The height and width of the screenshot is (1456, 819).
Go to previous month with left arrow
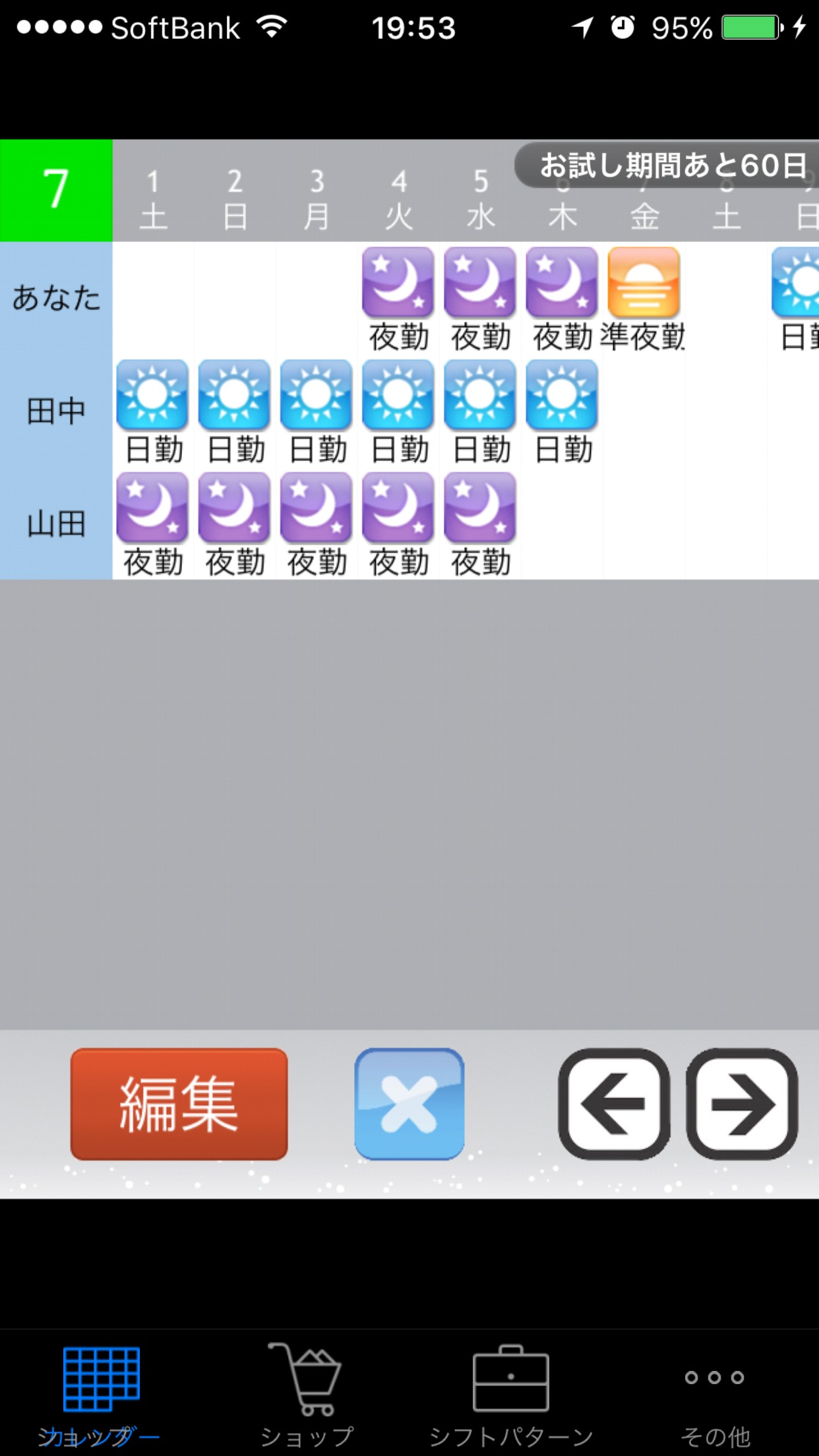tap(614, 1104)
